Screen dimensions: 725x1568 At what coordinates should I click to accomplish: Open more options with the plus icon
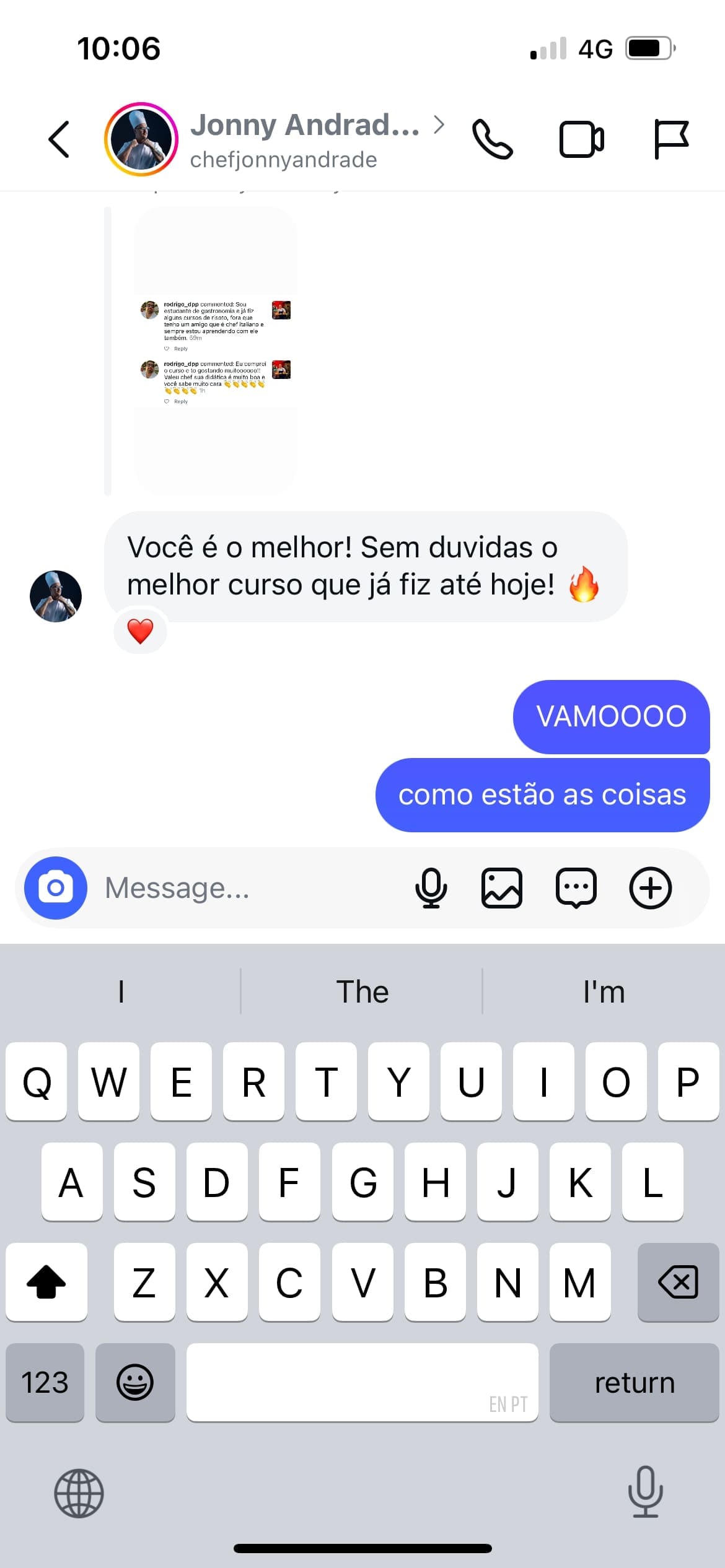(x=651, y=888)
